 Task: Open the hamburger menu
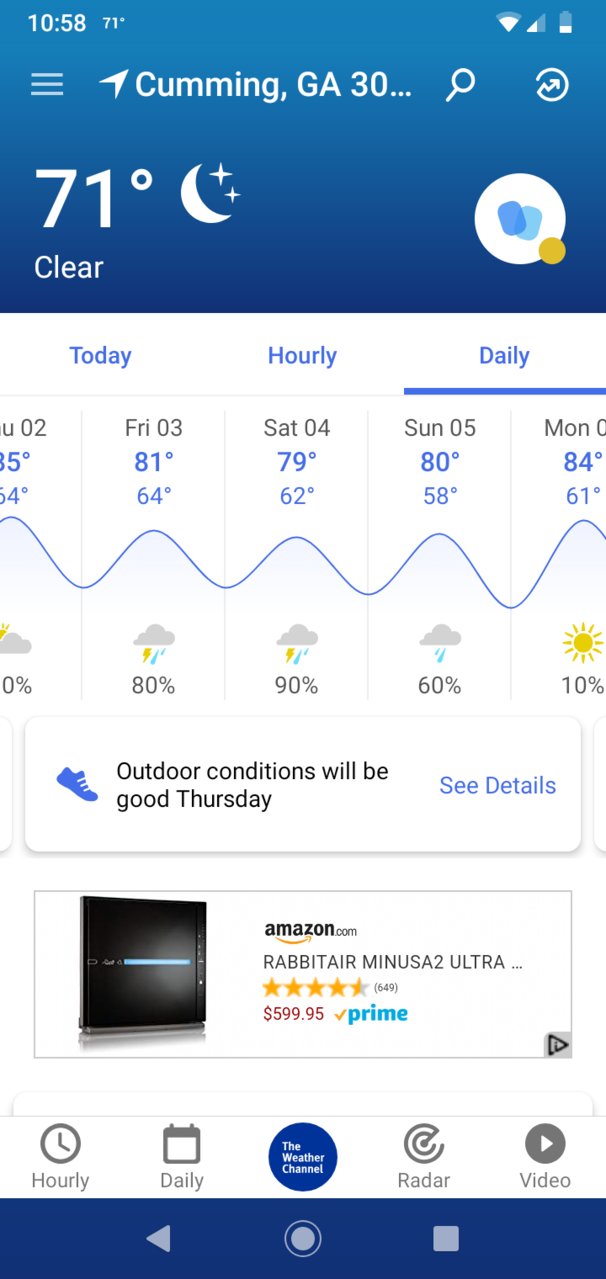click(47, 85)
